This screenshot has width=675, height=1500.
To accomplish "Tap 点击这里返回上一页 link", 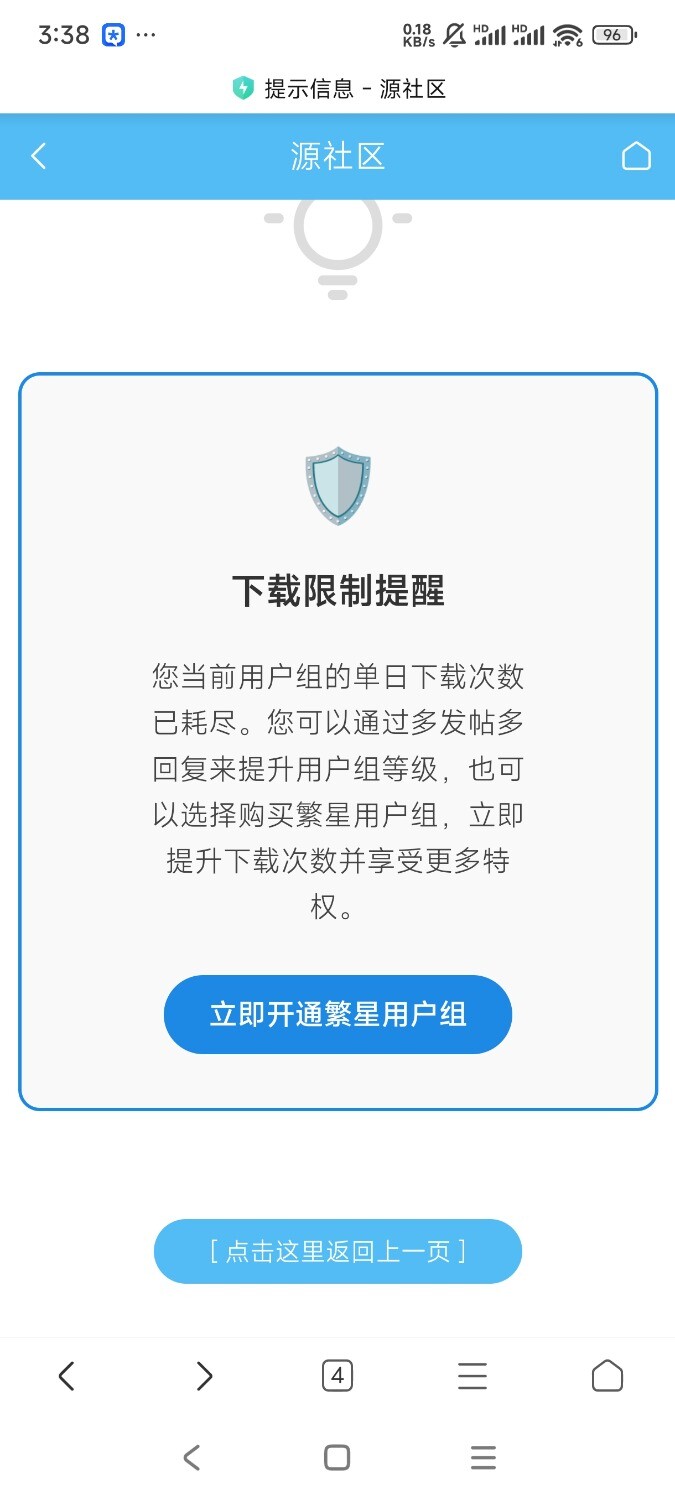I will [x=338, y=1251].
